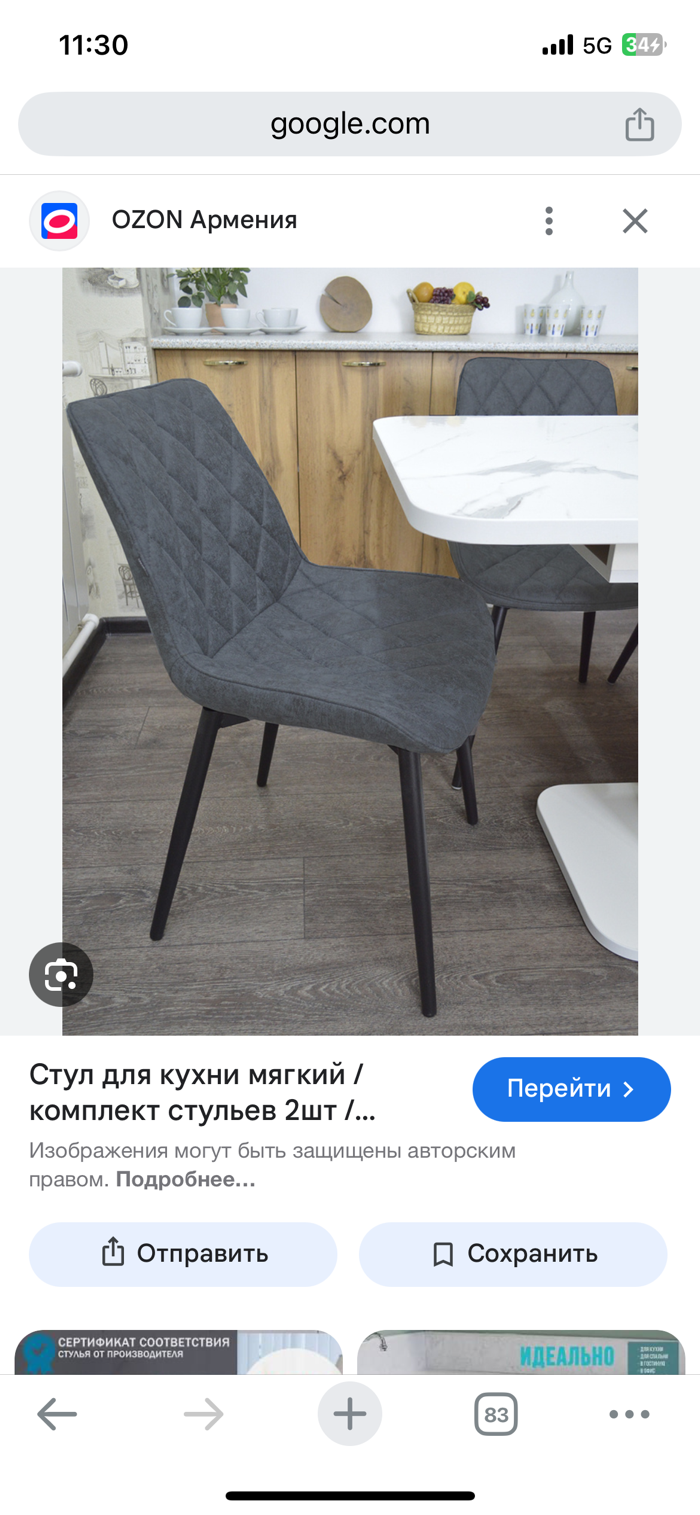Tap the Перейти button
This screenshot has width=700, height=1515.
(571, 1089)
